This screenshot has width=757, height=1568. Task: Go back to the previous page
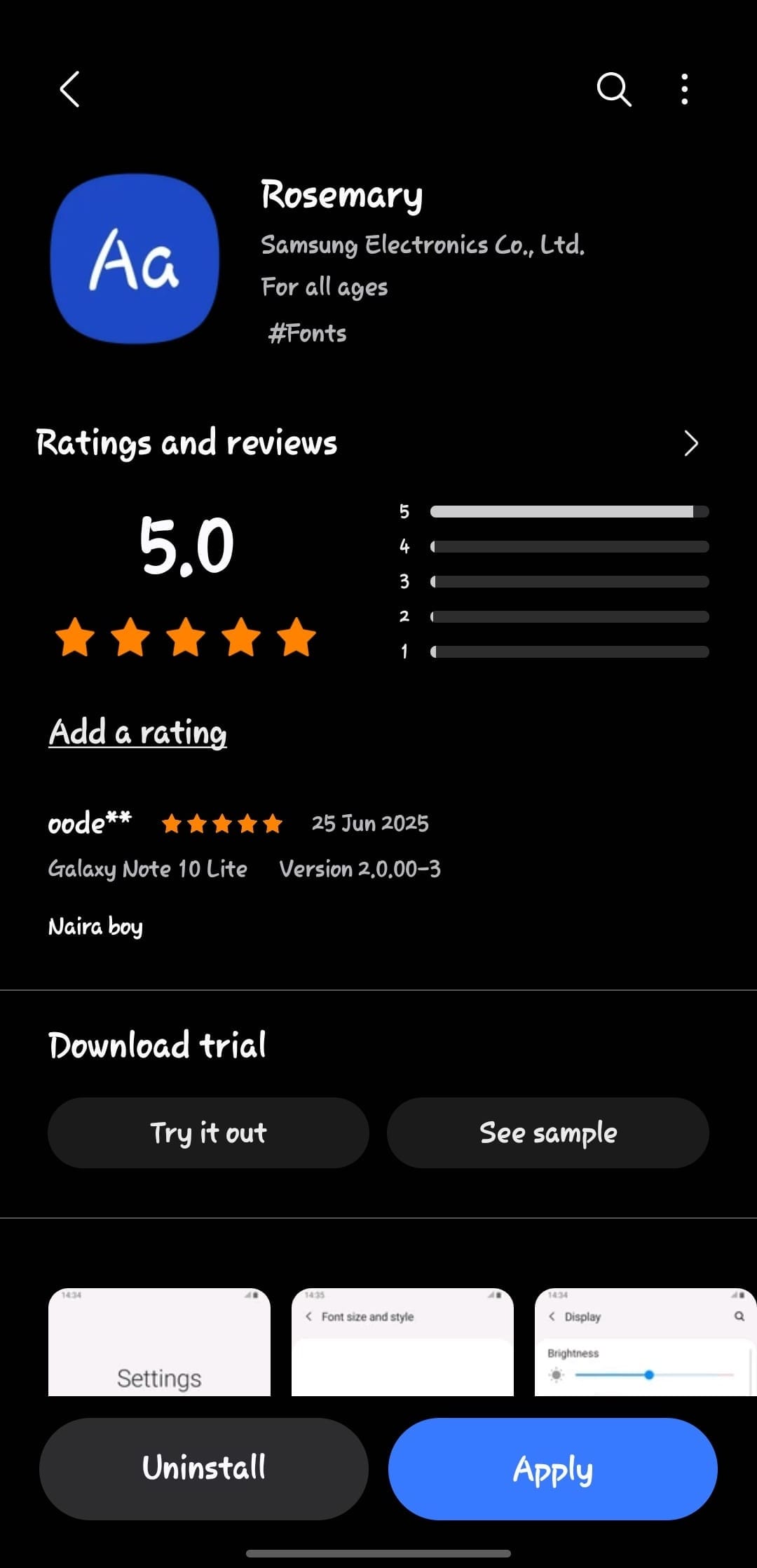(x=69, y=90)
